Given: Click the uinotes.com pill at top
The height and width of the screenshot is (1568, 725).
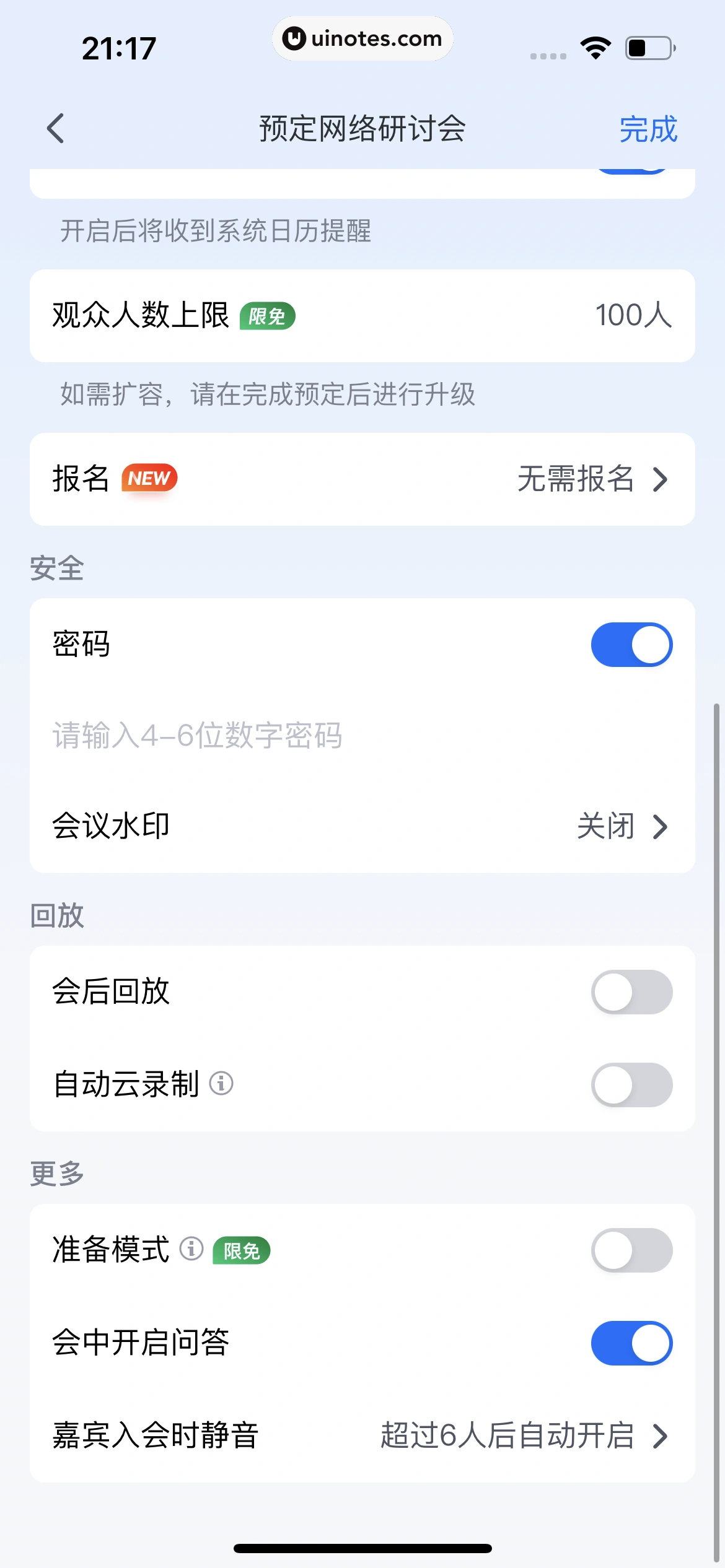Looking at the screenshot, I should [362, 38].
